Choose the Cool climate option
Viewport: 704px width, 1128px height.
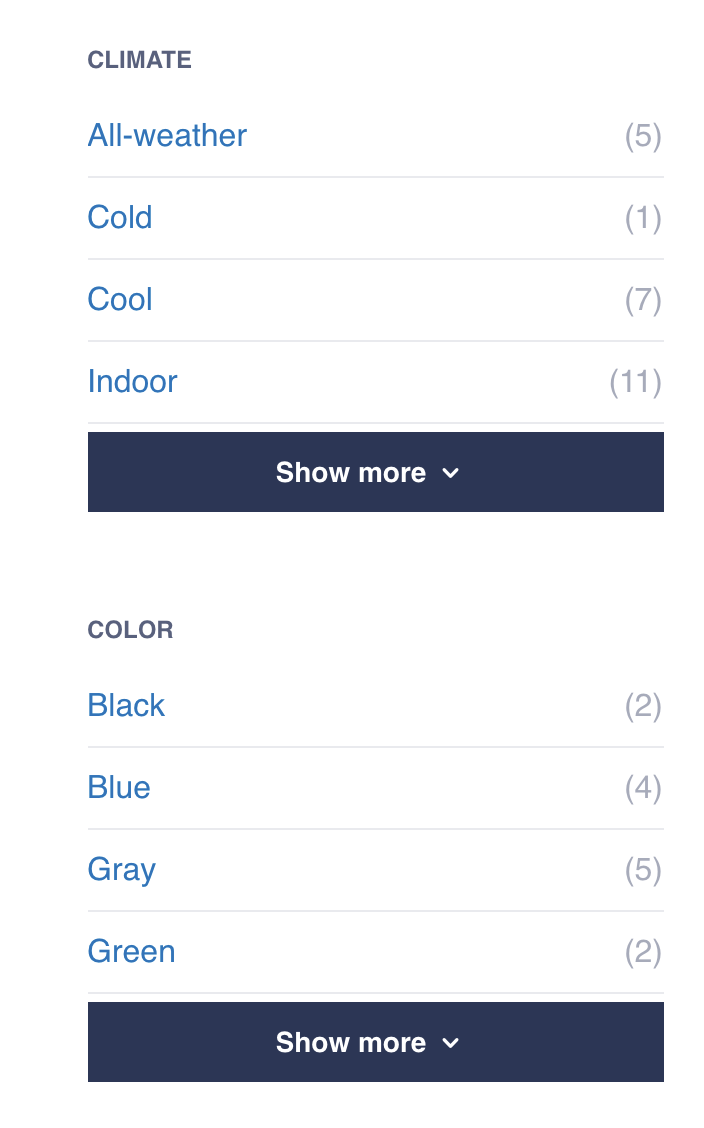click(375, 300)
